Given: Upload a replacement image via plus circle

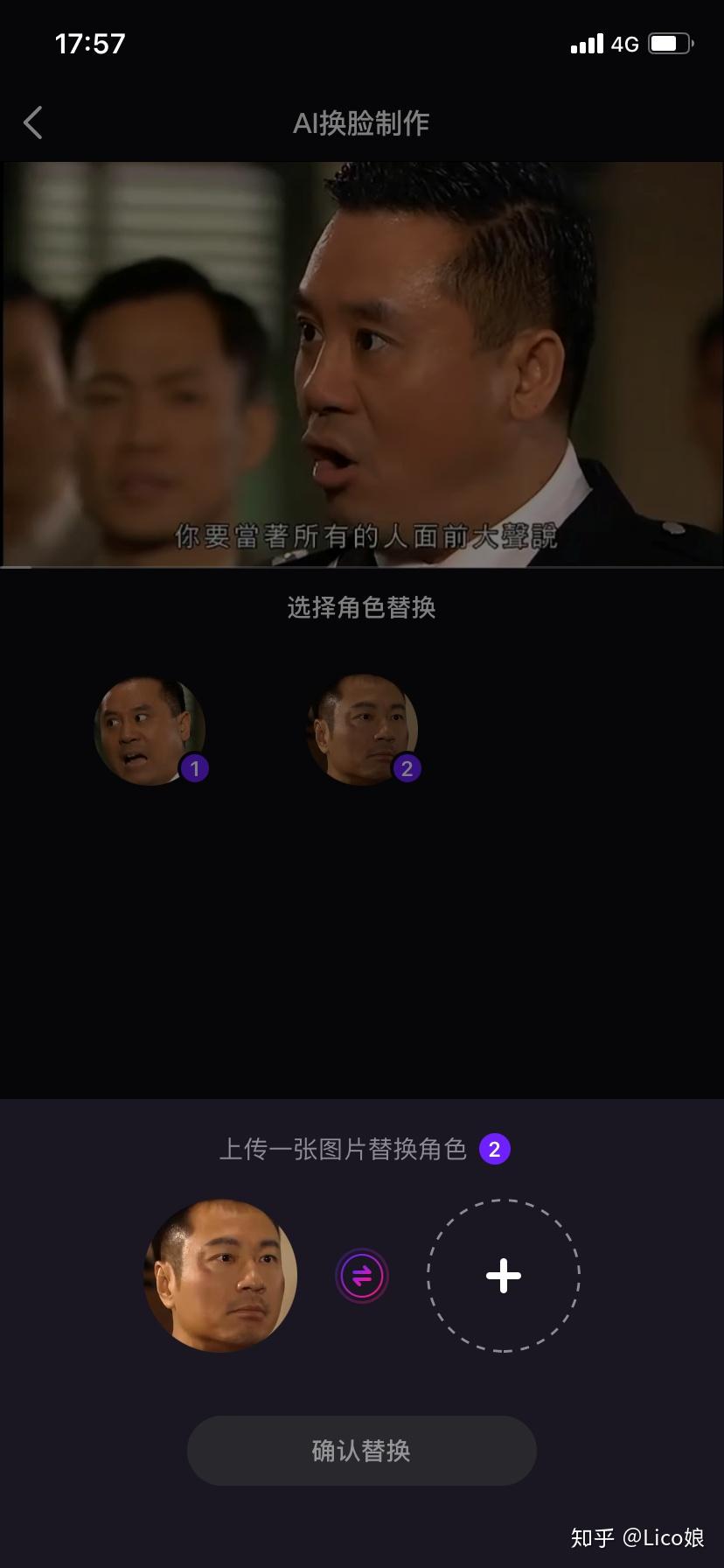Looking at the screenshot, I should pyautogui.click(x=503, y=1276).
